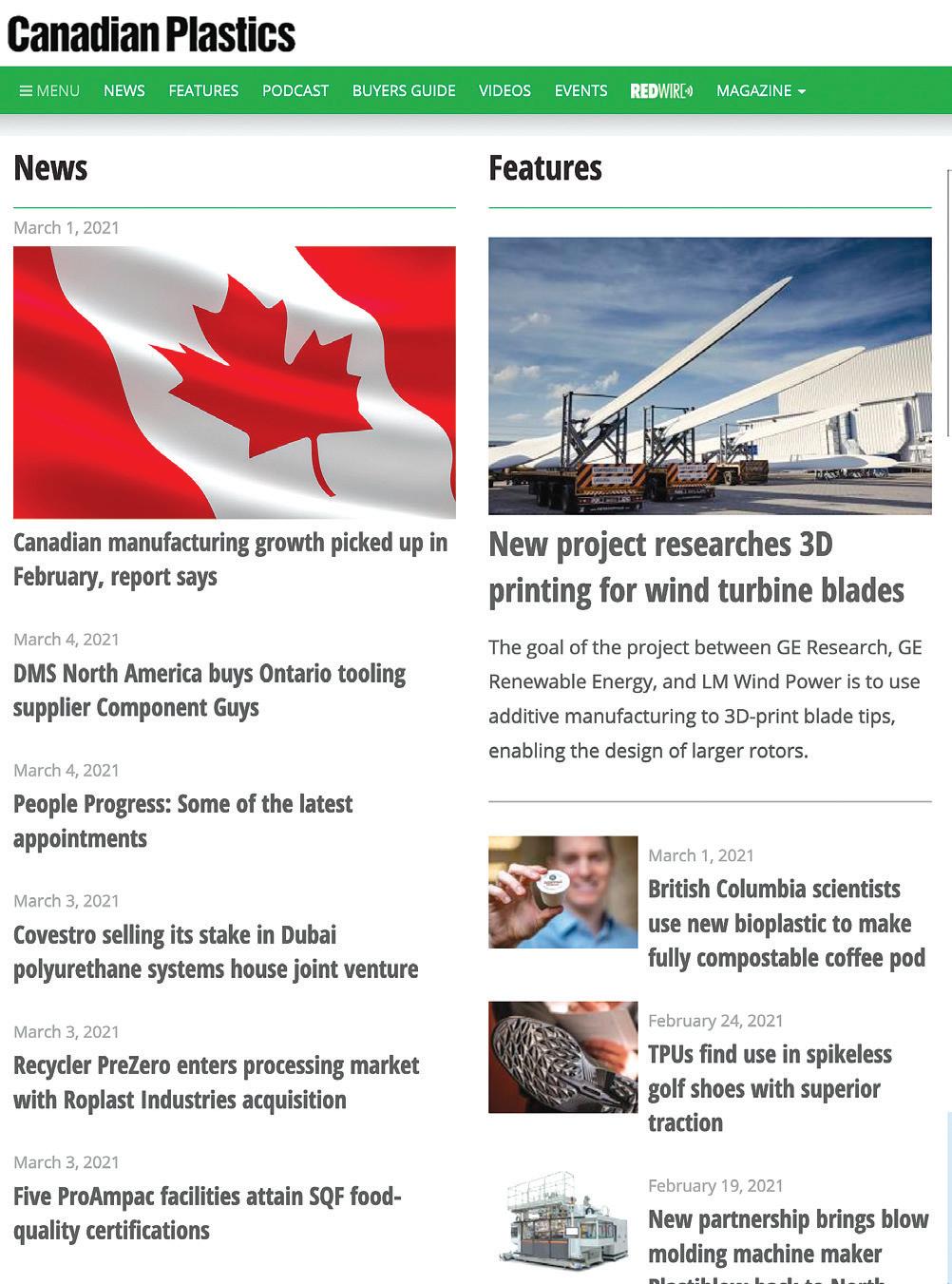This screenshot has height=1284, width=952.
Task: Go to VIDEOS
Action: 505,91
